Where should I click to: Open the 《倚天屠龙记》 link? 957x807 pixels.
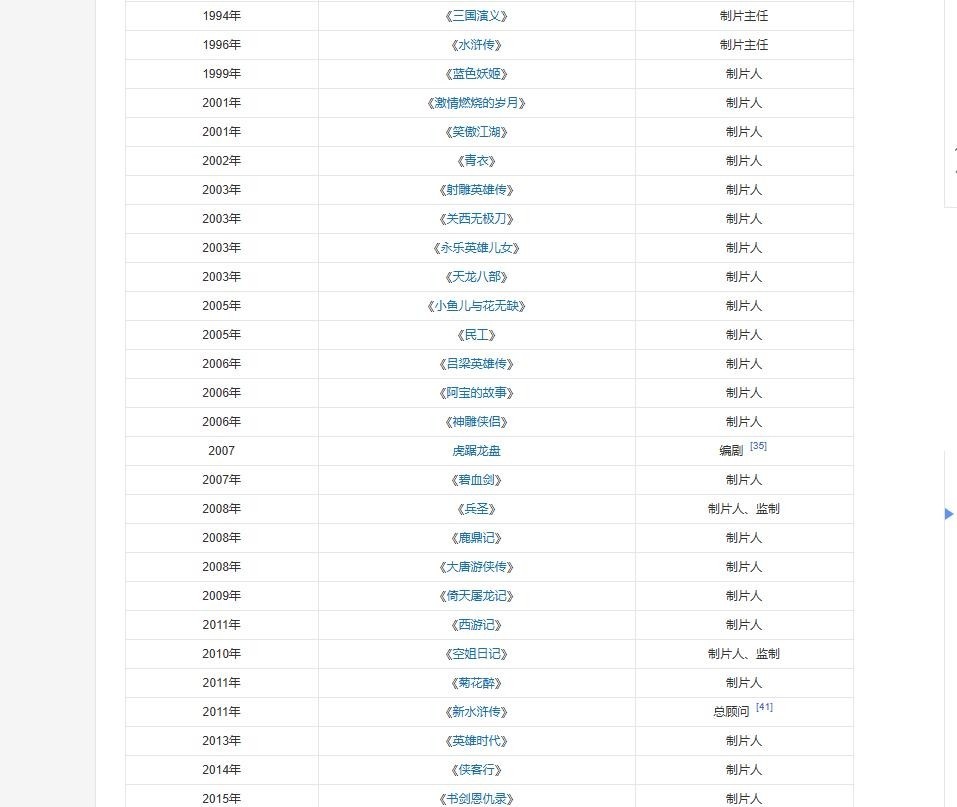476,596
